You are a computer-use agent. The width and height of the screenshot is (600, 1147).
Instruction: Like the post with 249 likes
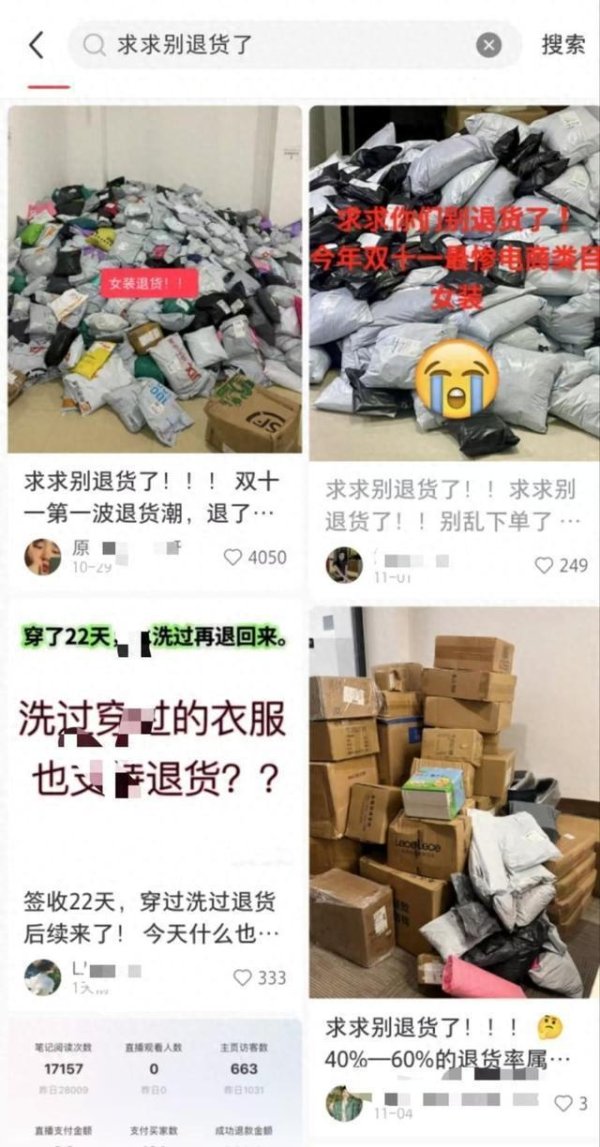point(561,565)
